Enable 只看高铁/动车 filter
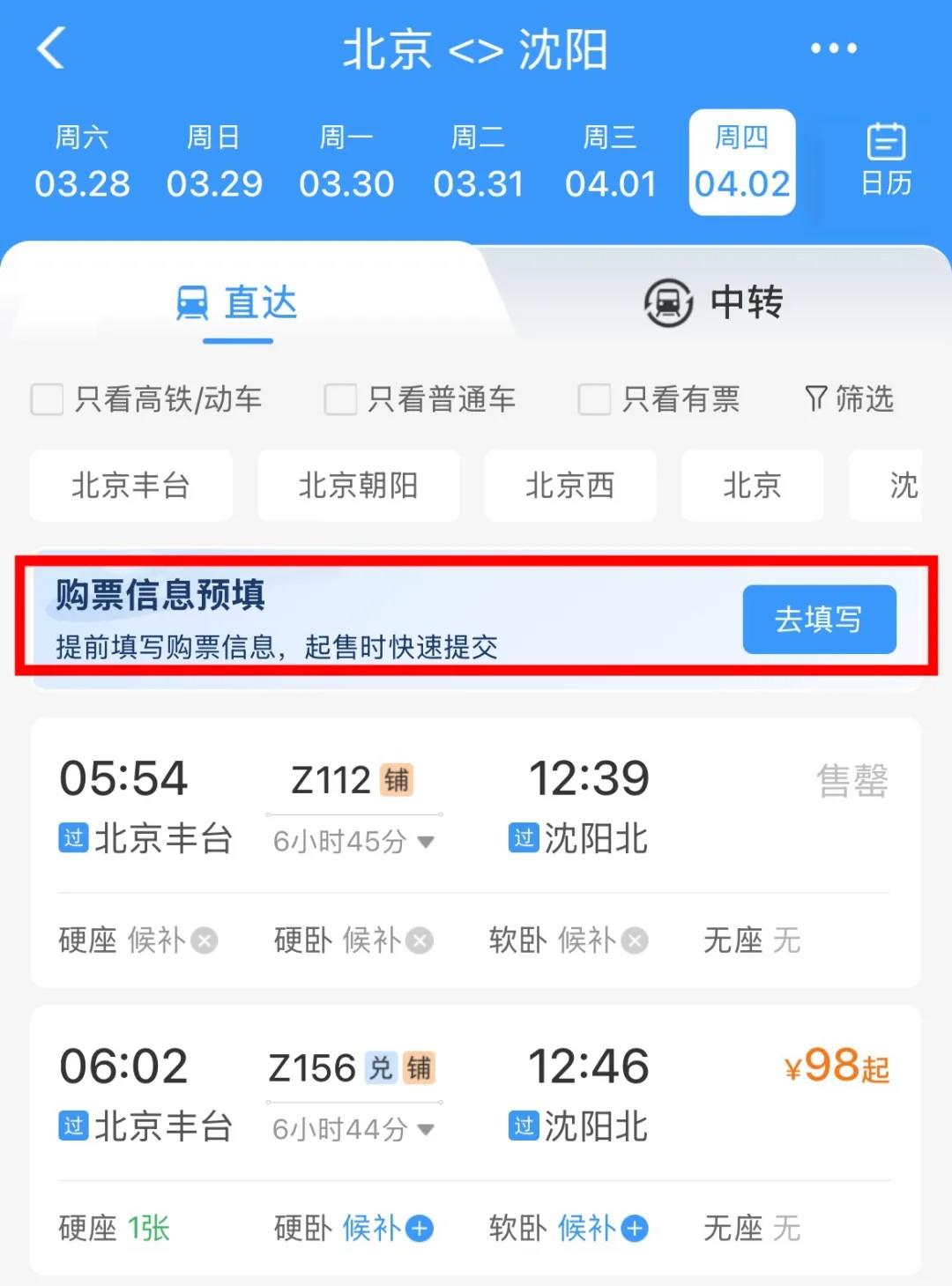 (47, 400)
